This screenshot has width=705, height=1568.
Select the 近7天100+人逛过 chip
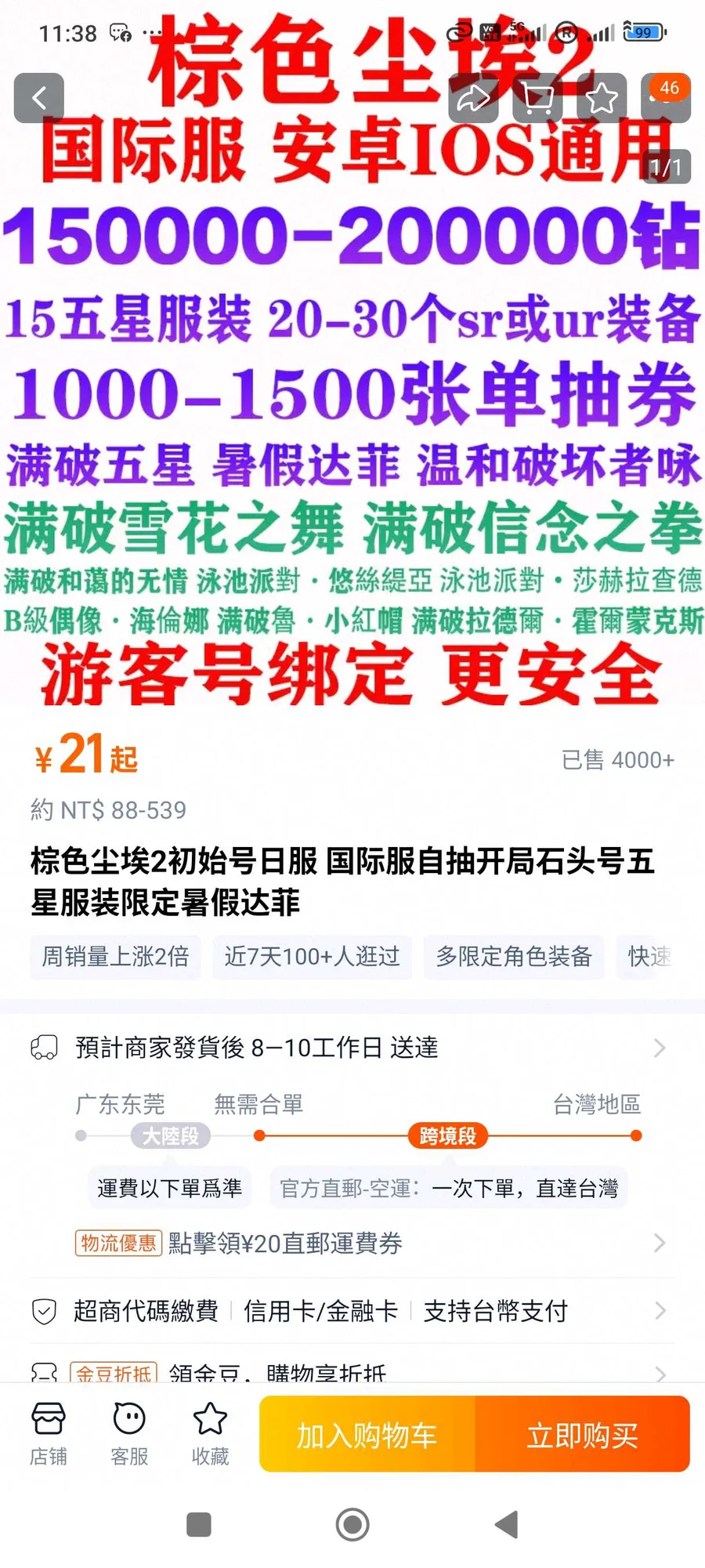pyautogui.click(x=312, y=957)
